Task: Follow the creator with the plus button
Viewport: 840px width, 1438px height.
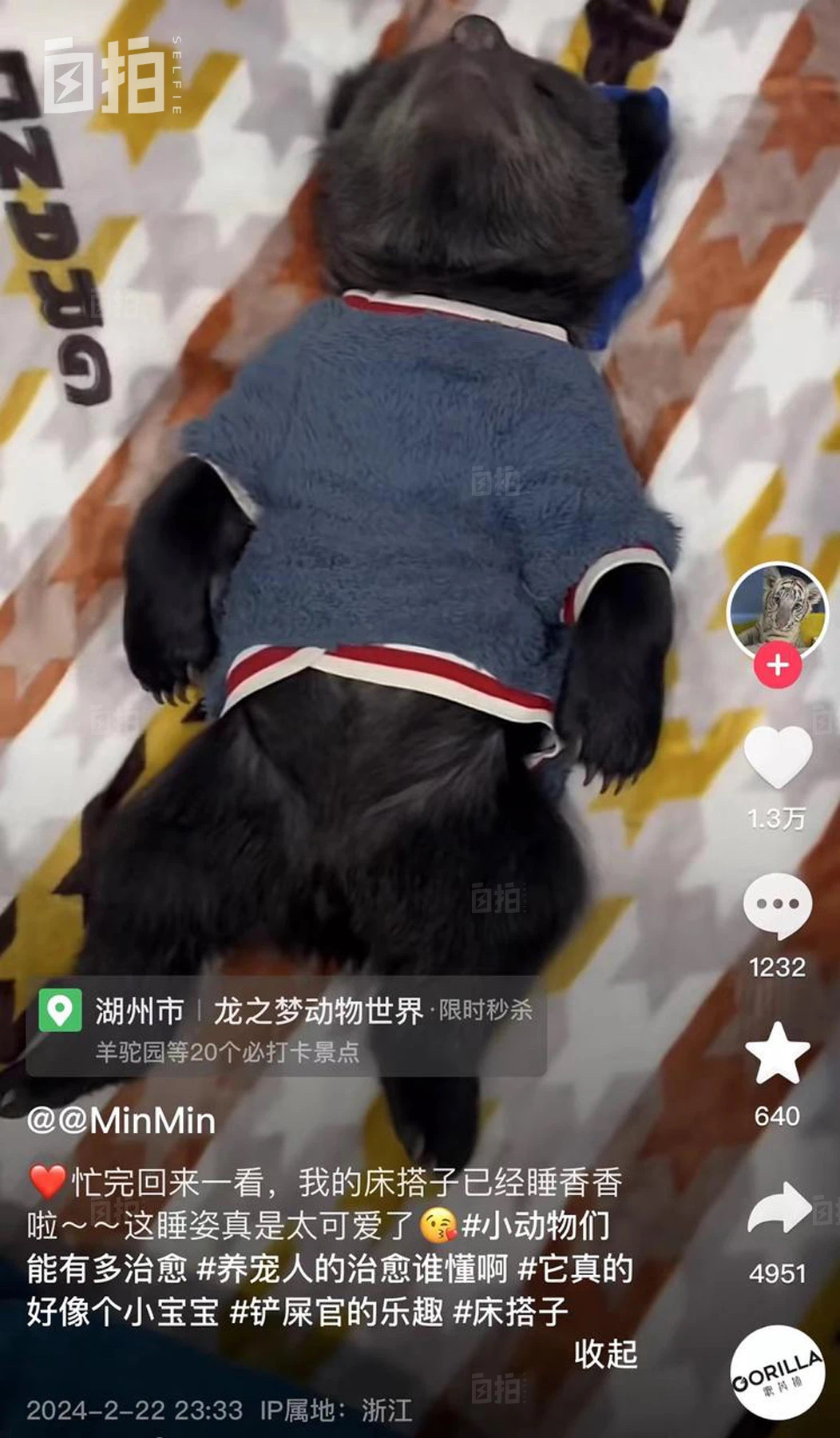Action: click(x=777, y=665)
